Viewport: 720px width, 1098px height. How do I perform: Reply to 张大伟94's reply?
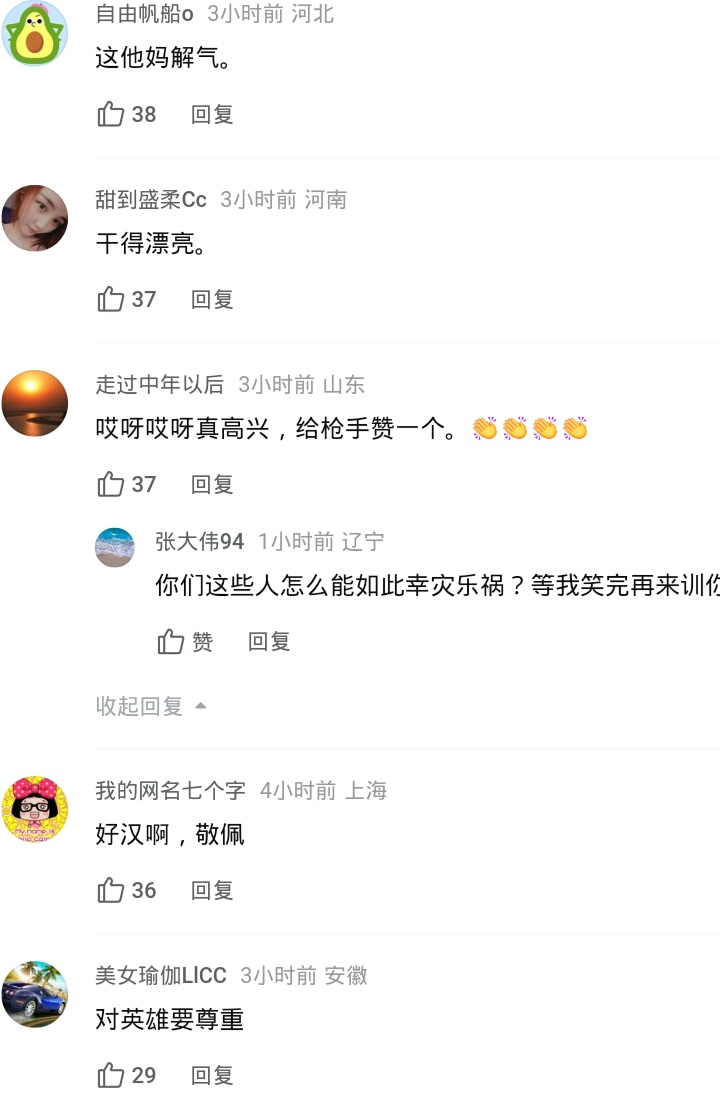tap(269, 642)
